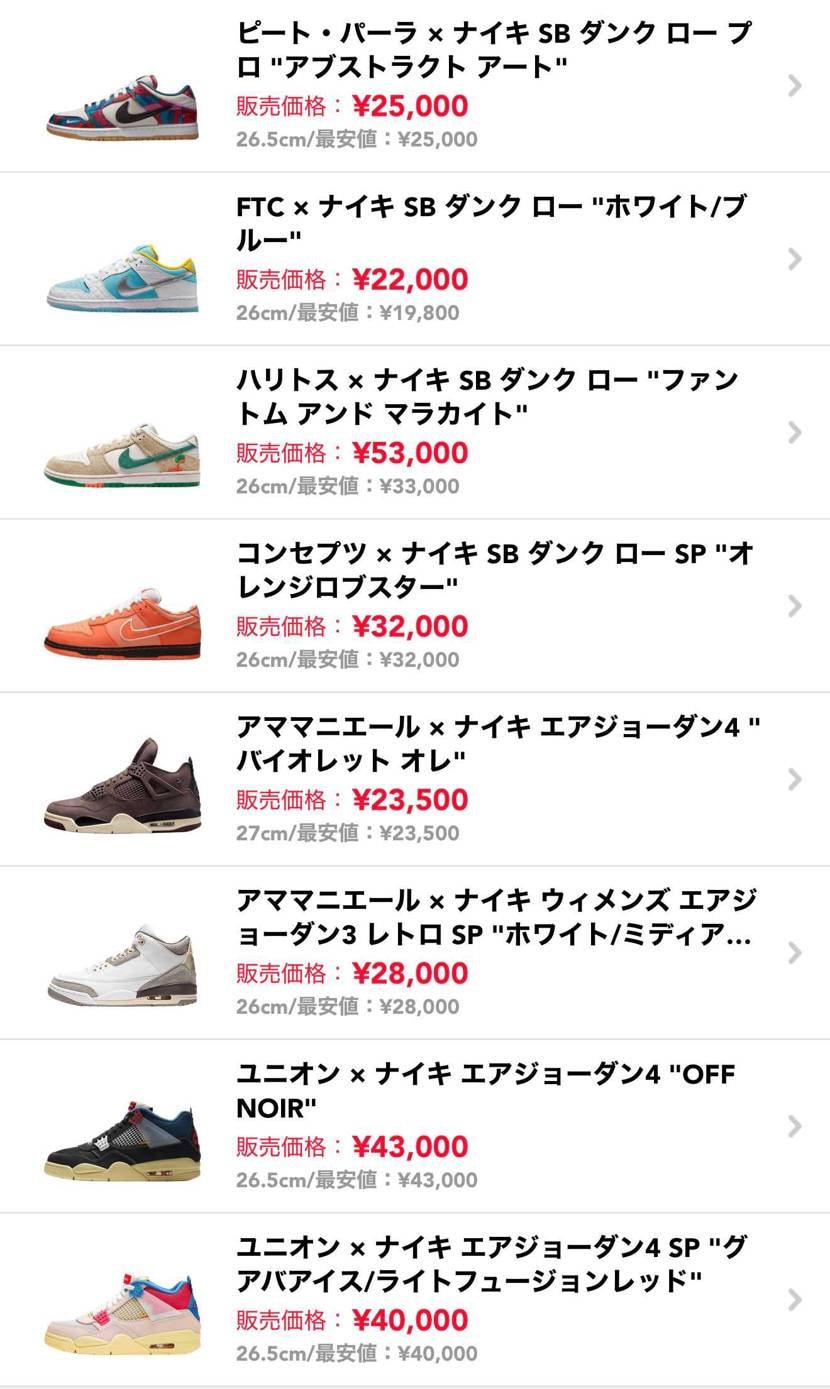View ユニオン エアジョーダン4 SP グアバアイス details
The height and width of the screenshot is (1389, 830).
(414, 1299)
